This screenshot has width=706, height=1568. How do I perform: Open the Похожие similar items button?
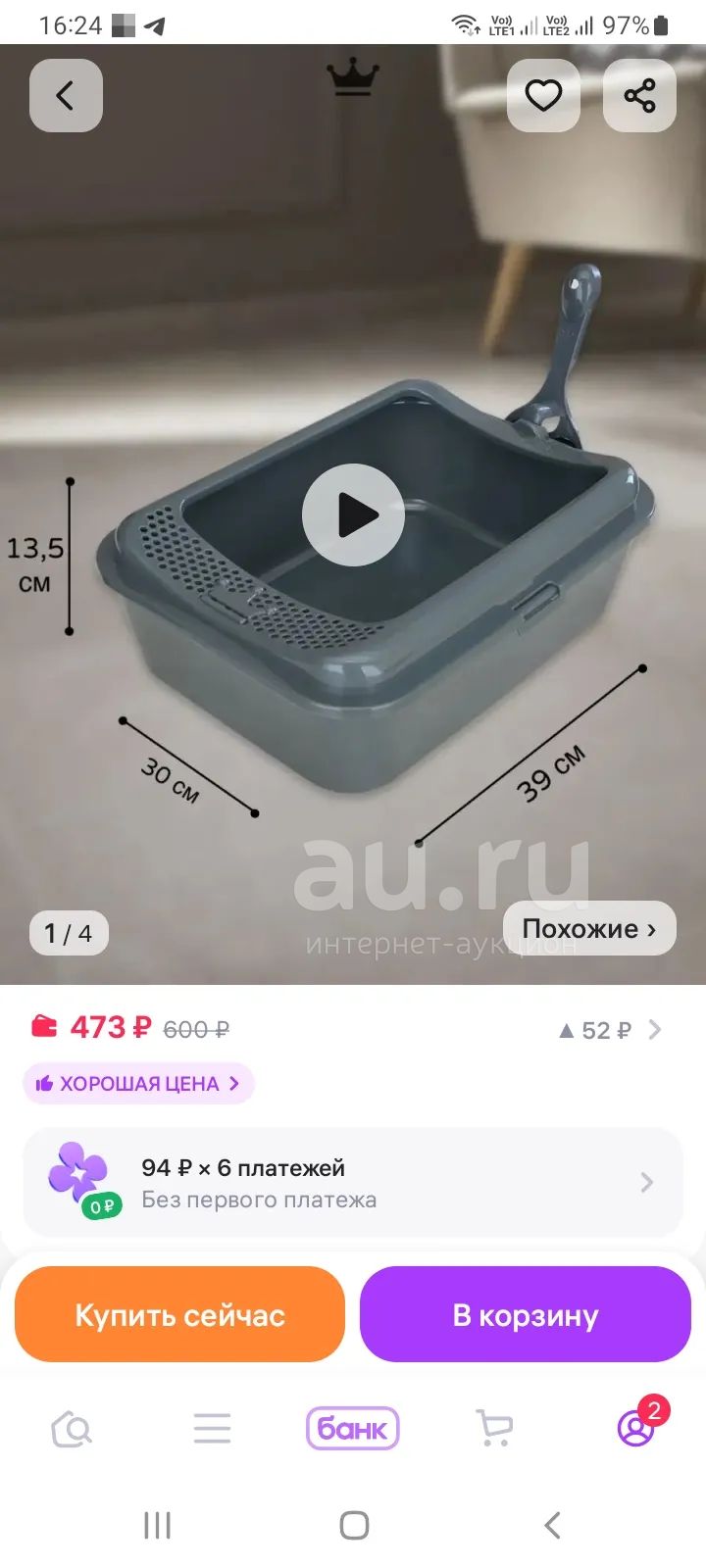(x=589, y=928)
